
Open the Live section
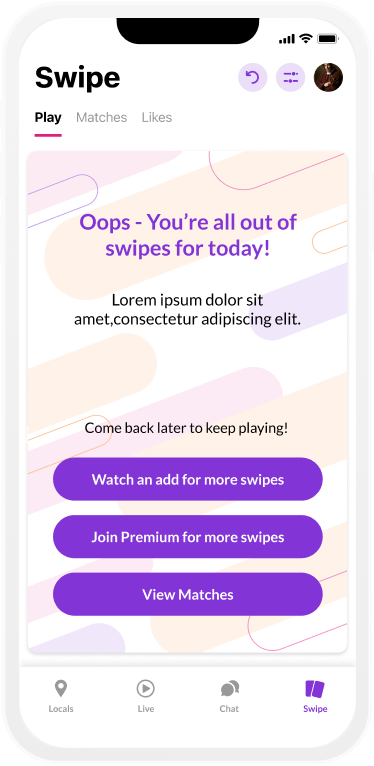pyautogui.click(x=145, y=696)
